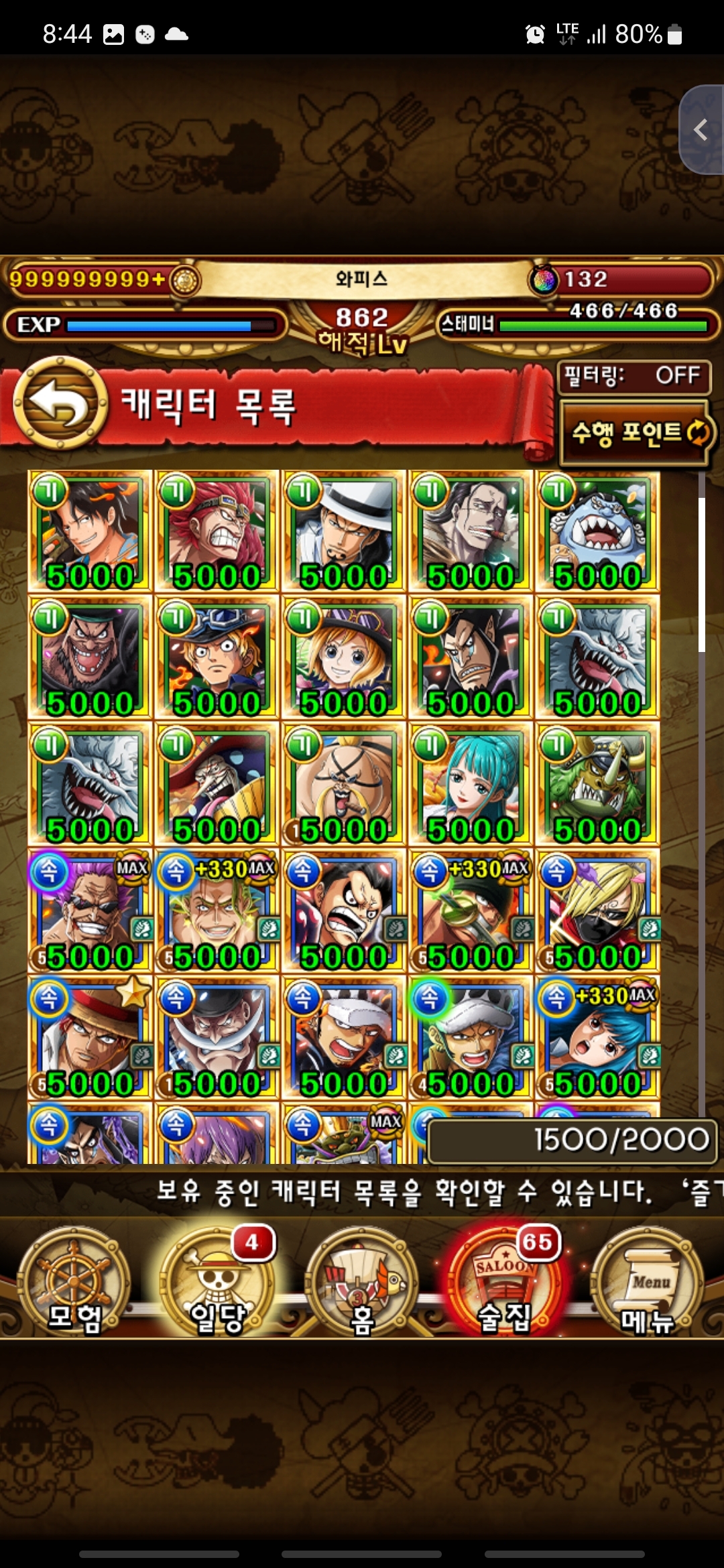Open Whitebeard character with white mustache
Screen dimensions: 724x1568
pyautogui.click(x=217, y=1038)
